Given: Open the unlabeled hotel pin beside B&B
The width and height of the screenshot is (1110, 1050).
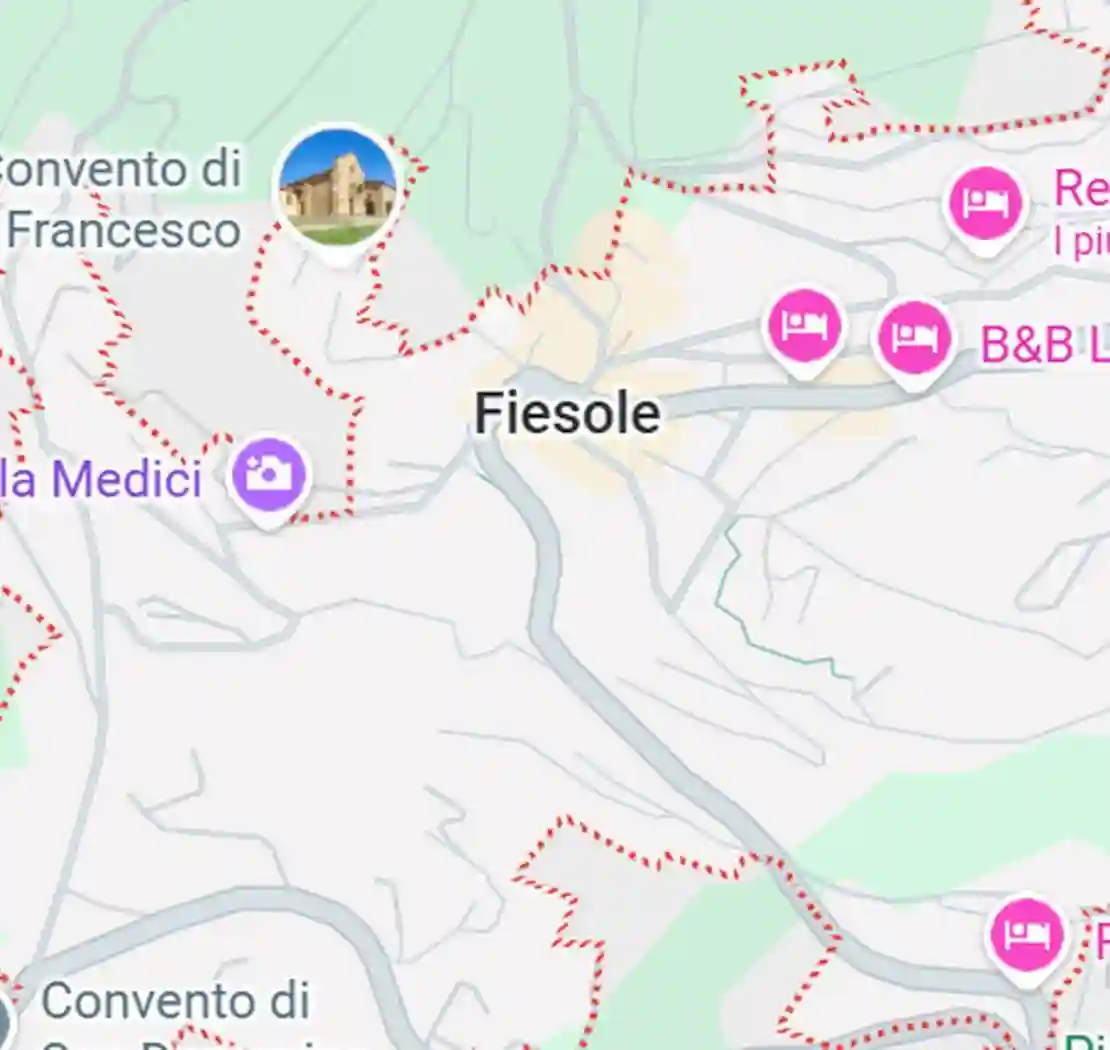Looking at the screenshot, I should click(804, 327).
